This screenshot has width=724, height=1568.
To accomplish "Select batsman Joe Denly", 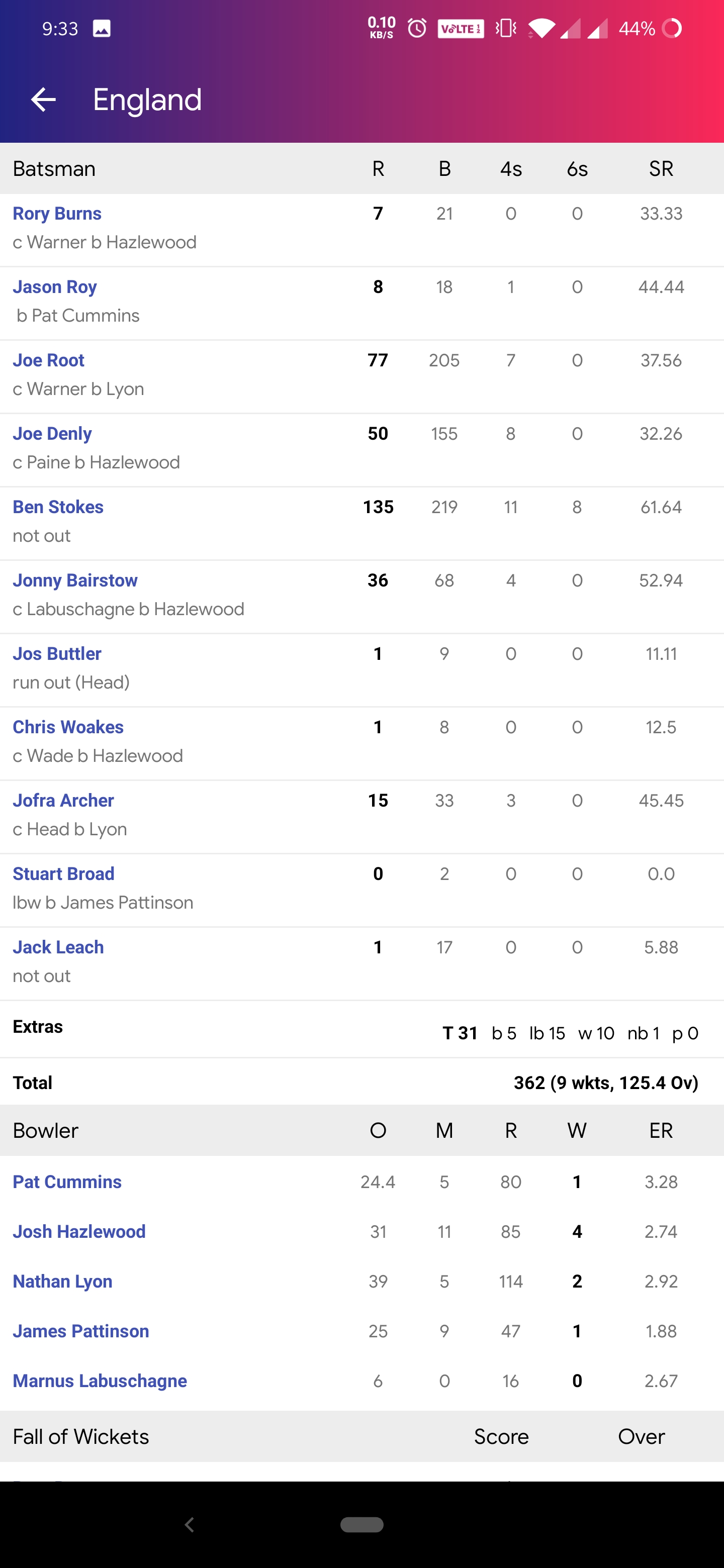I will click(x=52, y=433).
